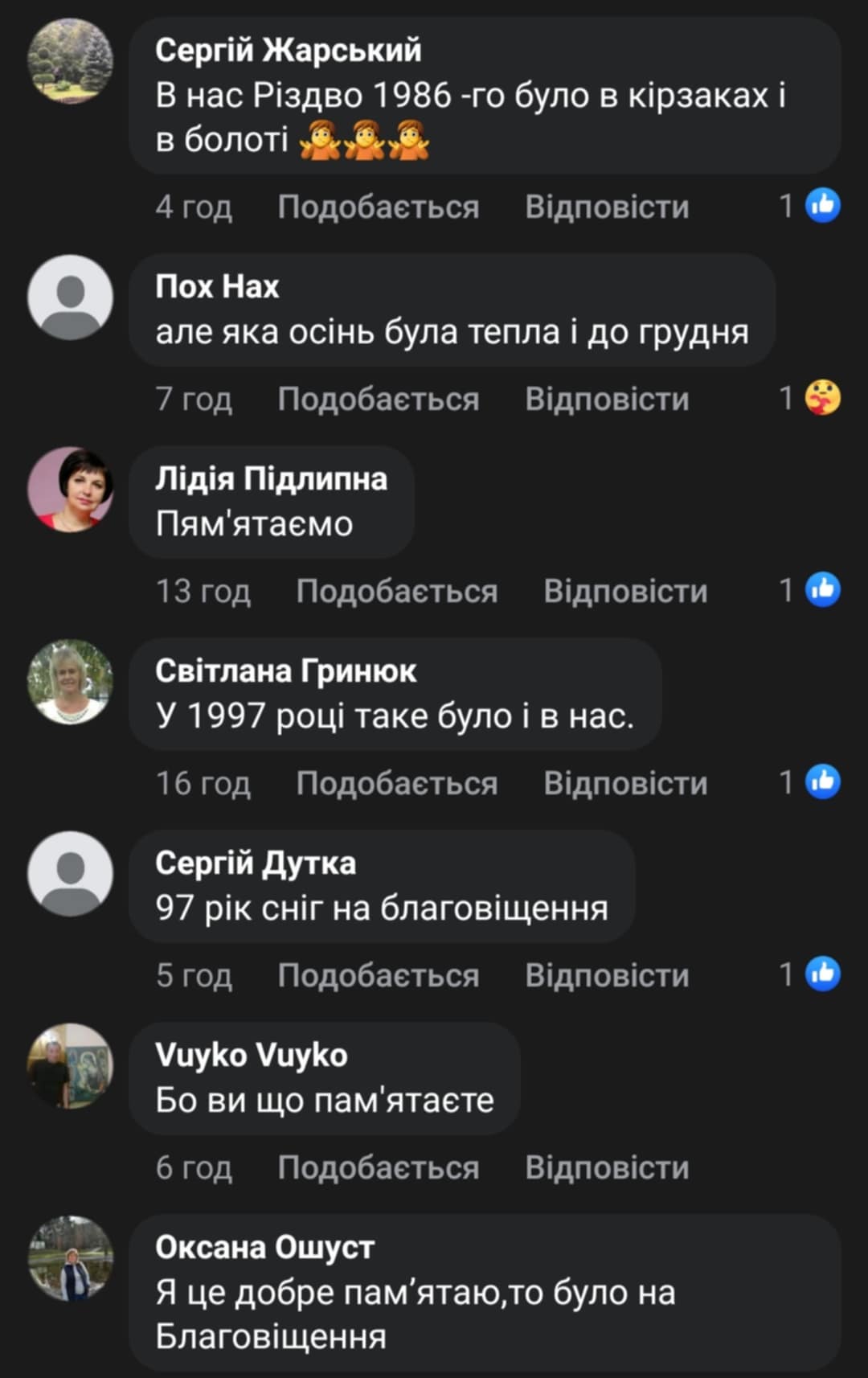This screenshot has height=1378, width=868.
Task: Reply to Світлана Гринюк's comment
Action: 625,783
